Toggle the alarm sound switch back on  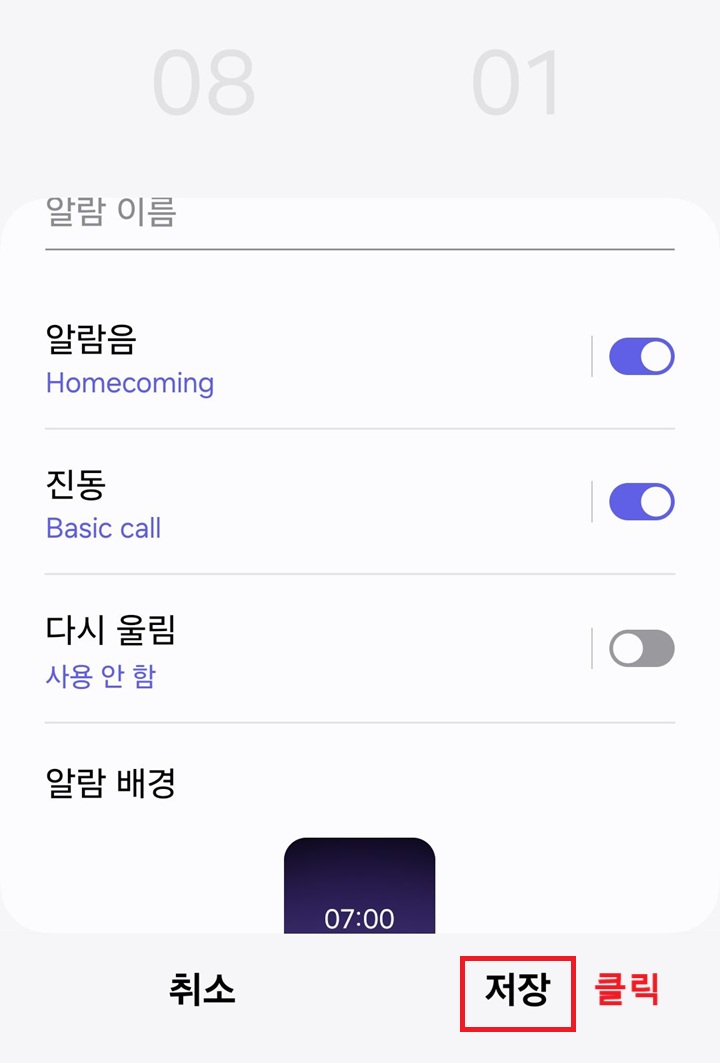(641, 356)
